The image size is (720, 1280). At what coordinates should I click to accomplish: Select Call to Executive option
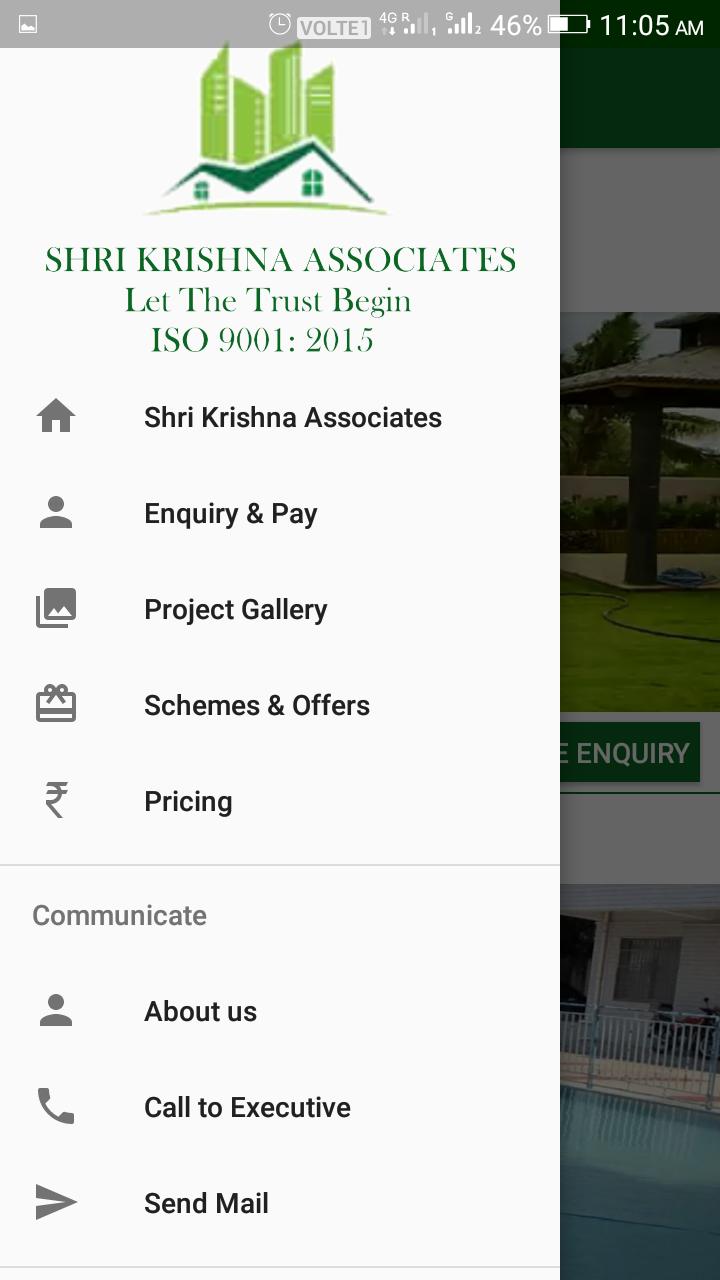pyautogui.click(x=247, y=1106)
